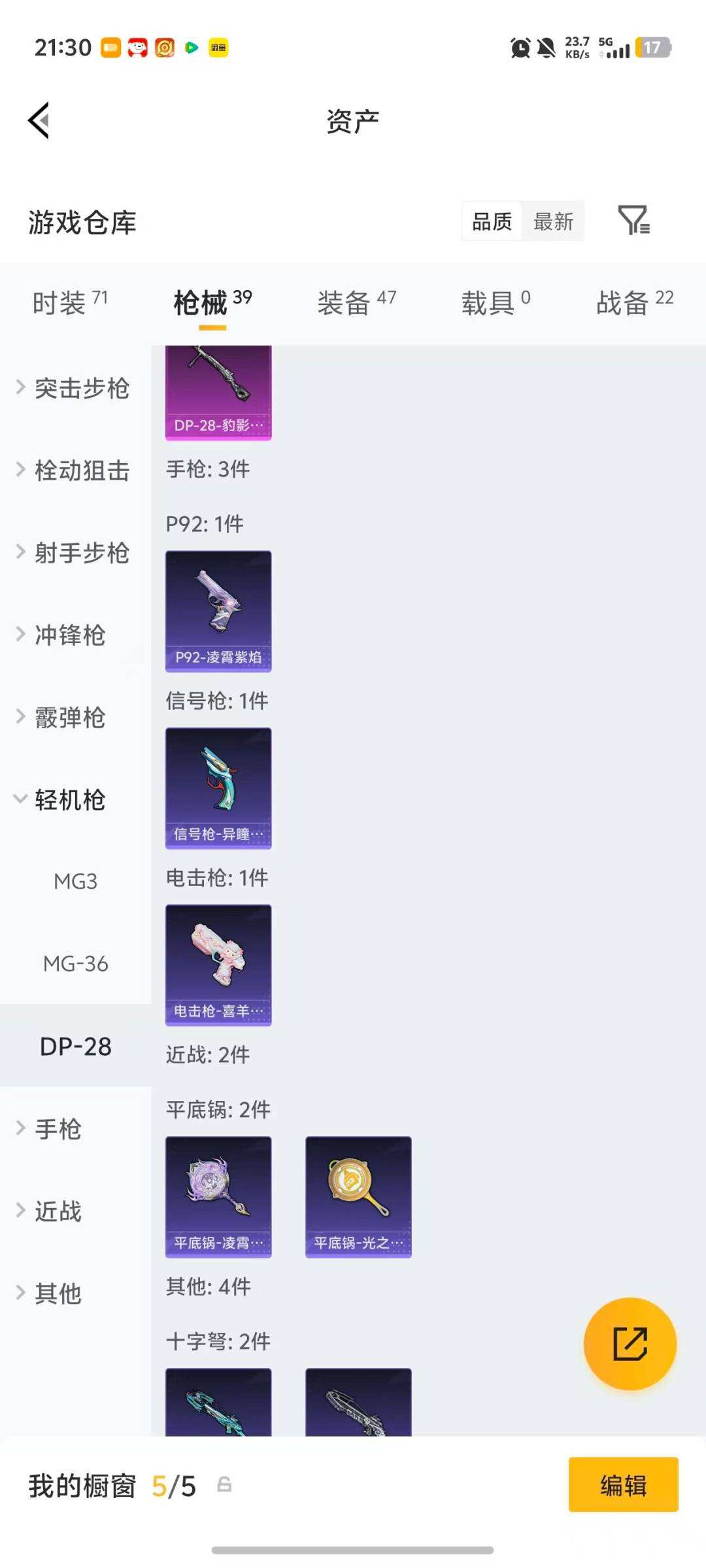The height and width of the screenshot is (1568, 706).
Task: Sort the warehouse by 最新
Action: [x=553, y=221]
